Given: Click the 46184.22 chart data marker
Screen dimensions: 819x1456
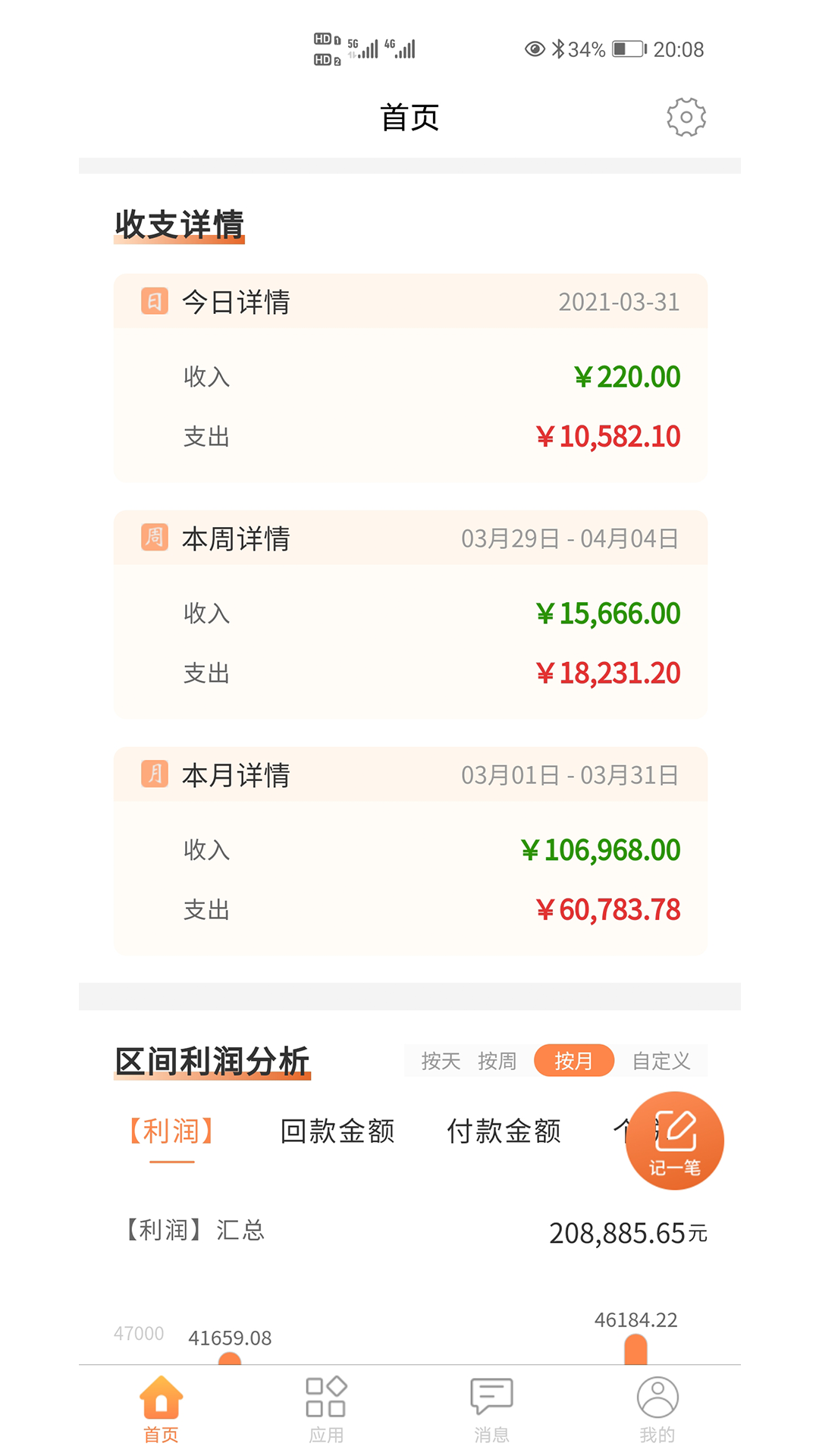Looking at the screenshot, I should click(x=635, y=1319).
